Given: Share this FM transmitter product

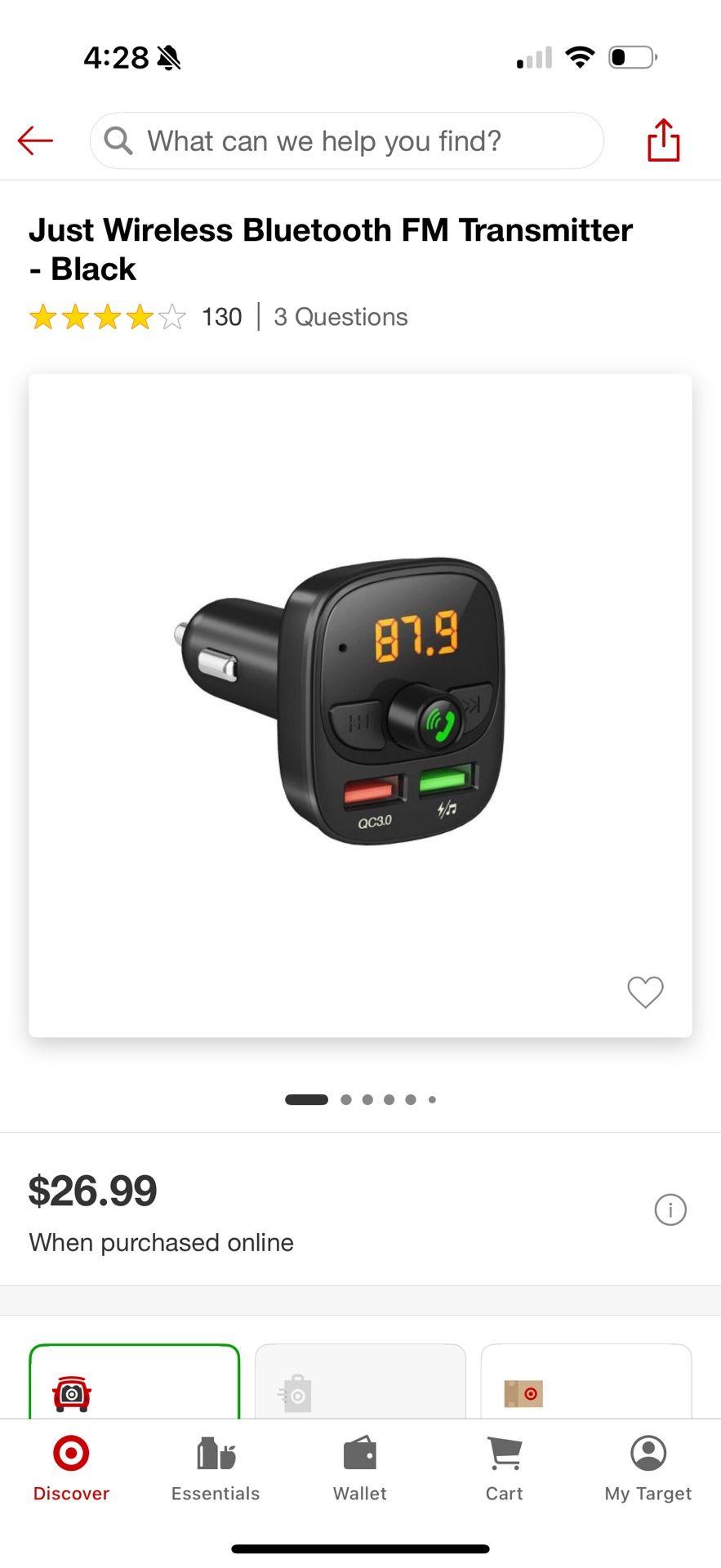Looking at the screenshot, I should (x=663, y=140).
